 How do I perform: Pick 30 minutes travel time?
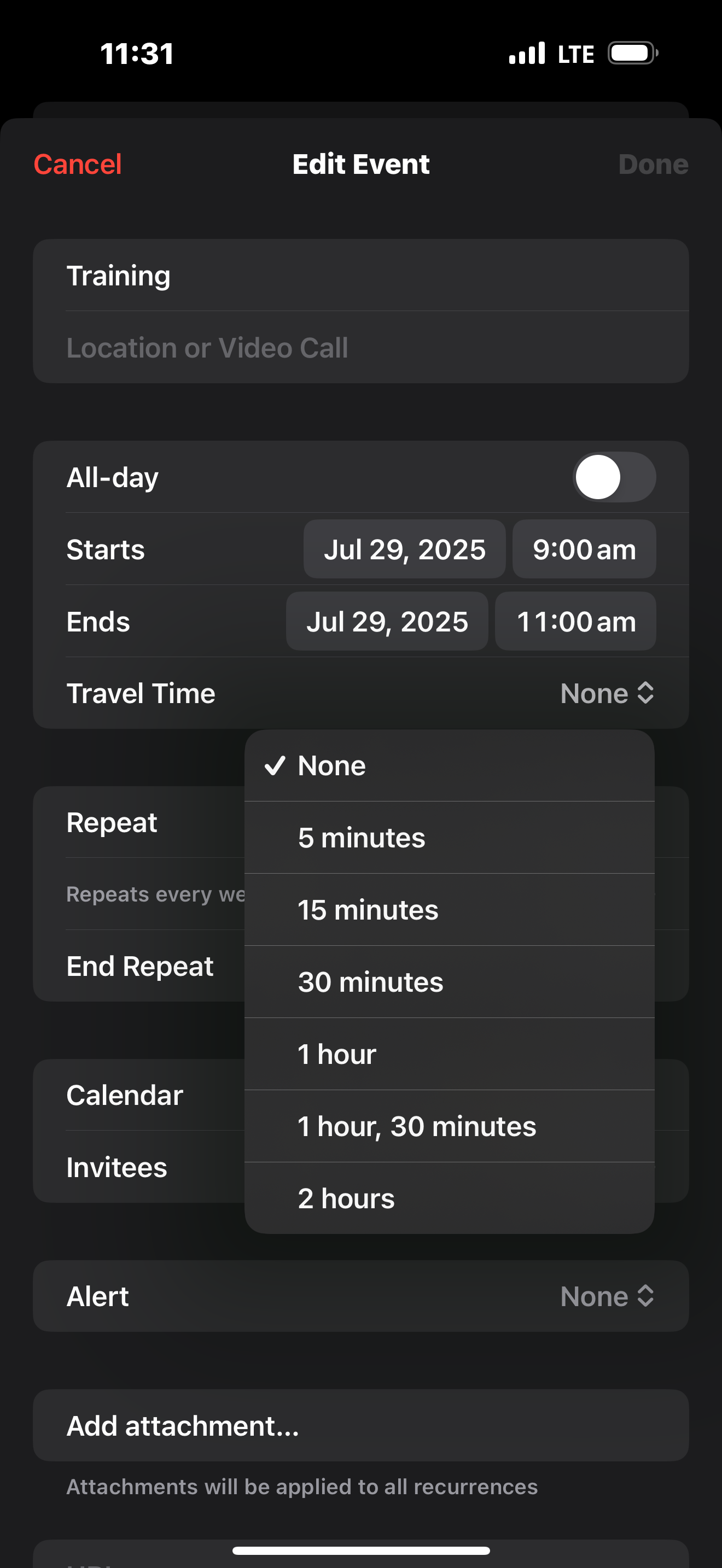click(x=449, y=982)
